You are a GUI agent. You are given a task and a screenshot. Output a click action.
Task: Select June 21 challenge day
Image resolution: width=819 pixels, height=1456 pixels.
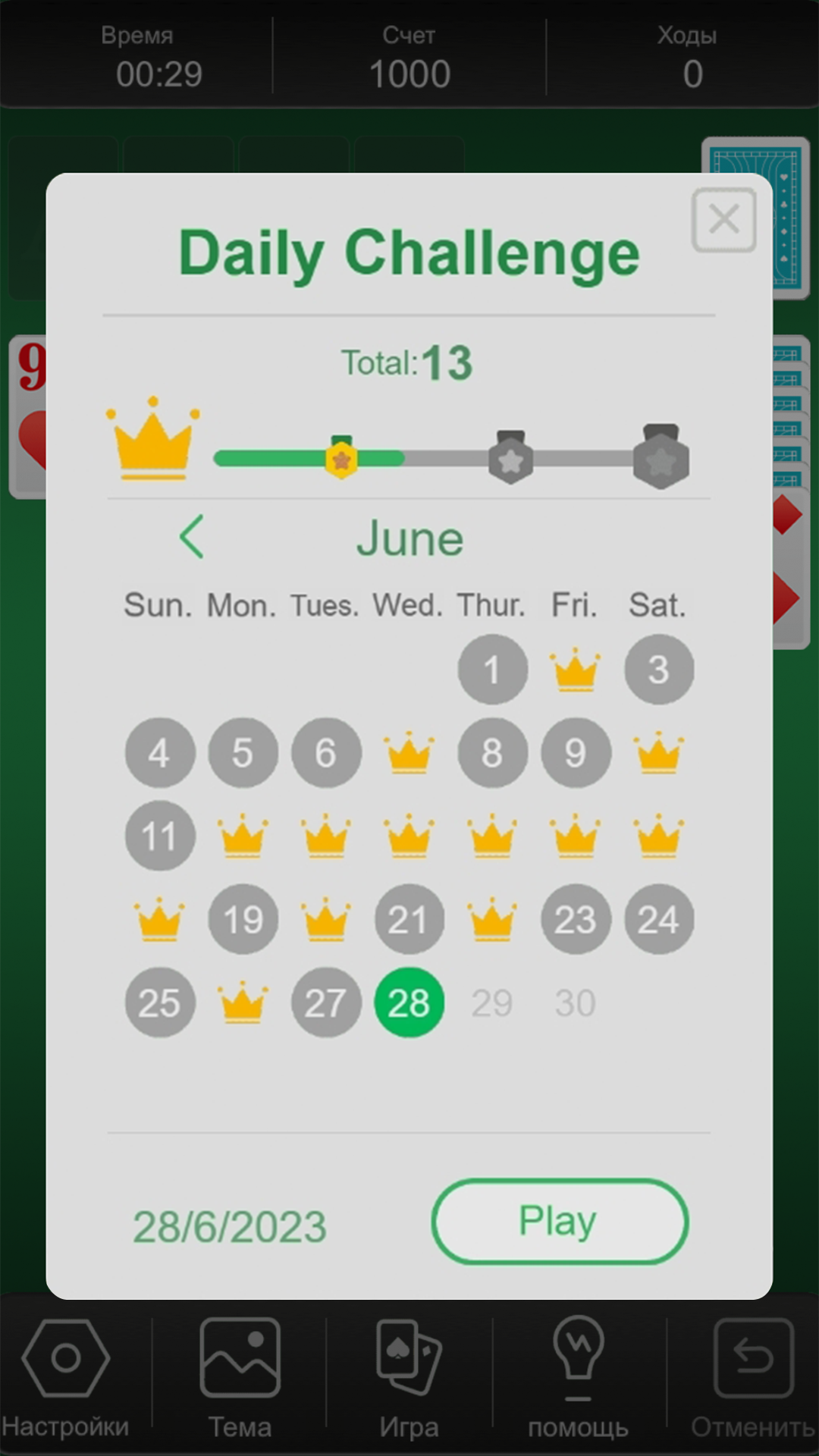pos(409,919)
